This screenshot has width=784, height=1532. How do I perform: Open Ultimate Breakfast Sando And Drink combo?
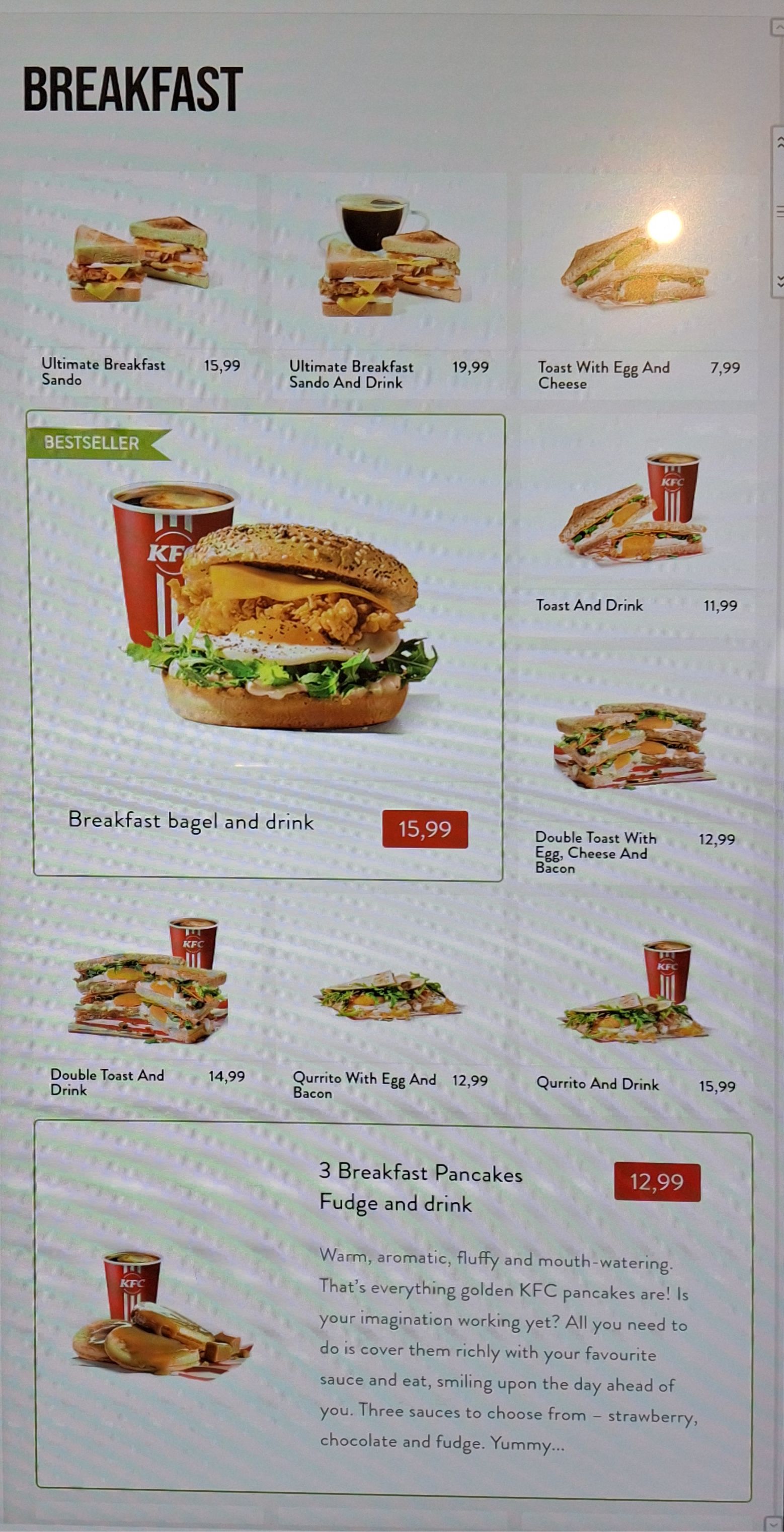click(389, 262)
